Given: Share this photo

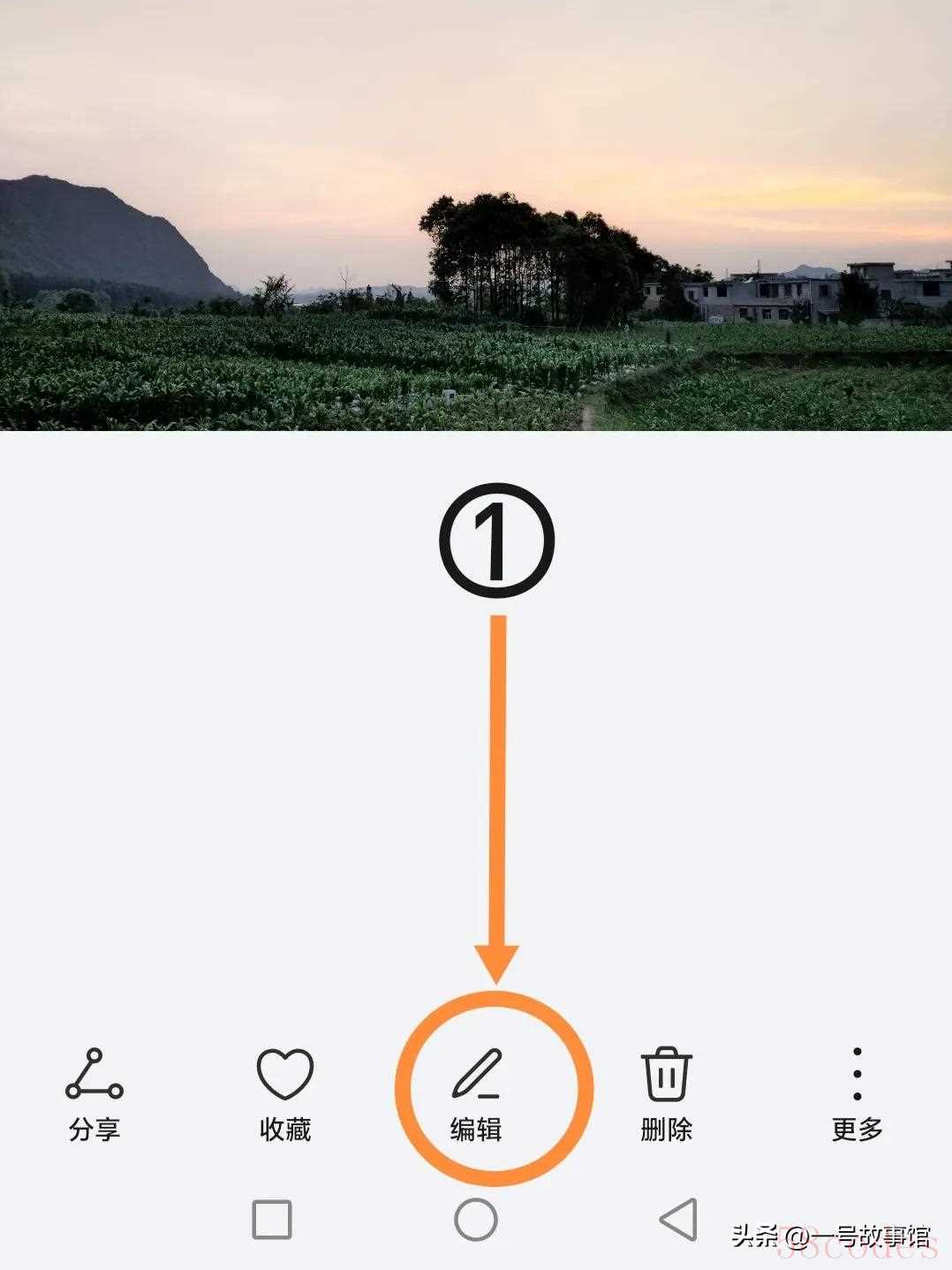Looking at the screenshot, I should tap(94, 1092).
